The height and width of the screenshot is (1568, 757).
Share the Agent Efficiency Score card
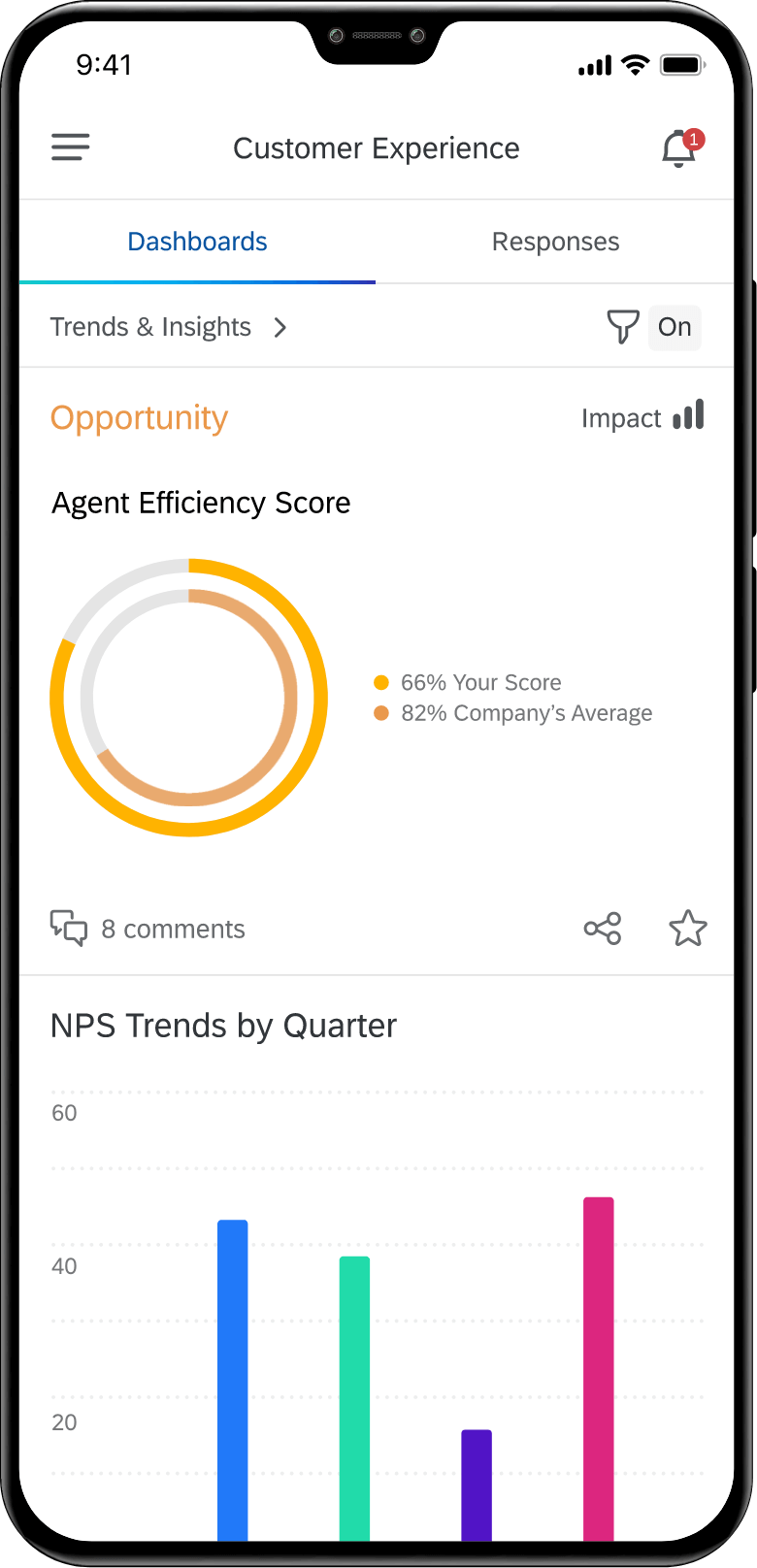tap(603, 929)
